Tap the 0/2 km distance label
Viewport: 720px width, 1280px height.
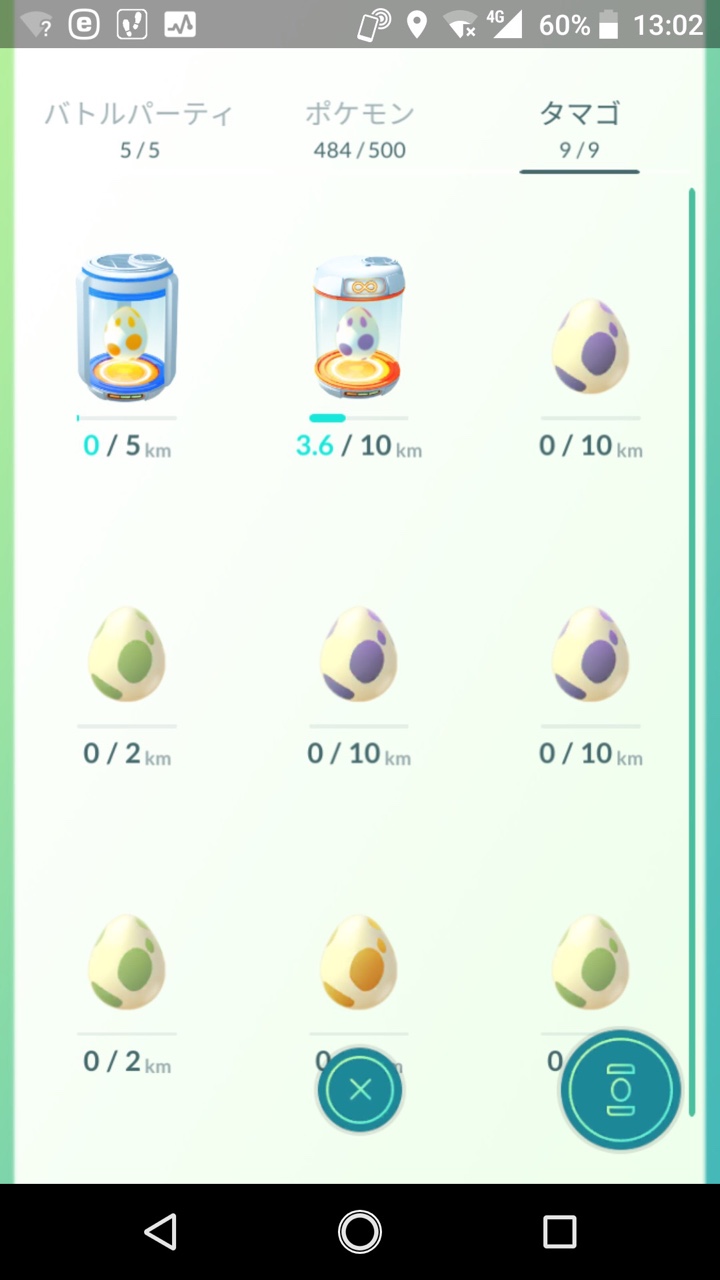(x=126, y=754)
